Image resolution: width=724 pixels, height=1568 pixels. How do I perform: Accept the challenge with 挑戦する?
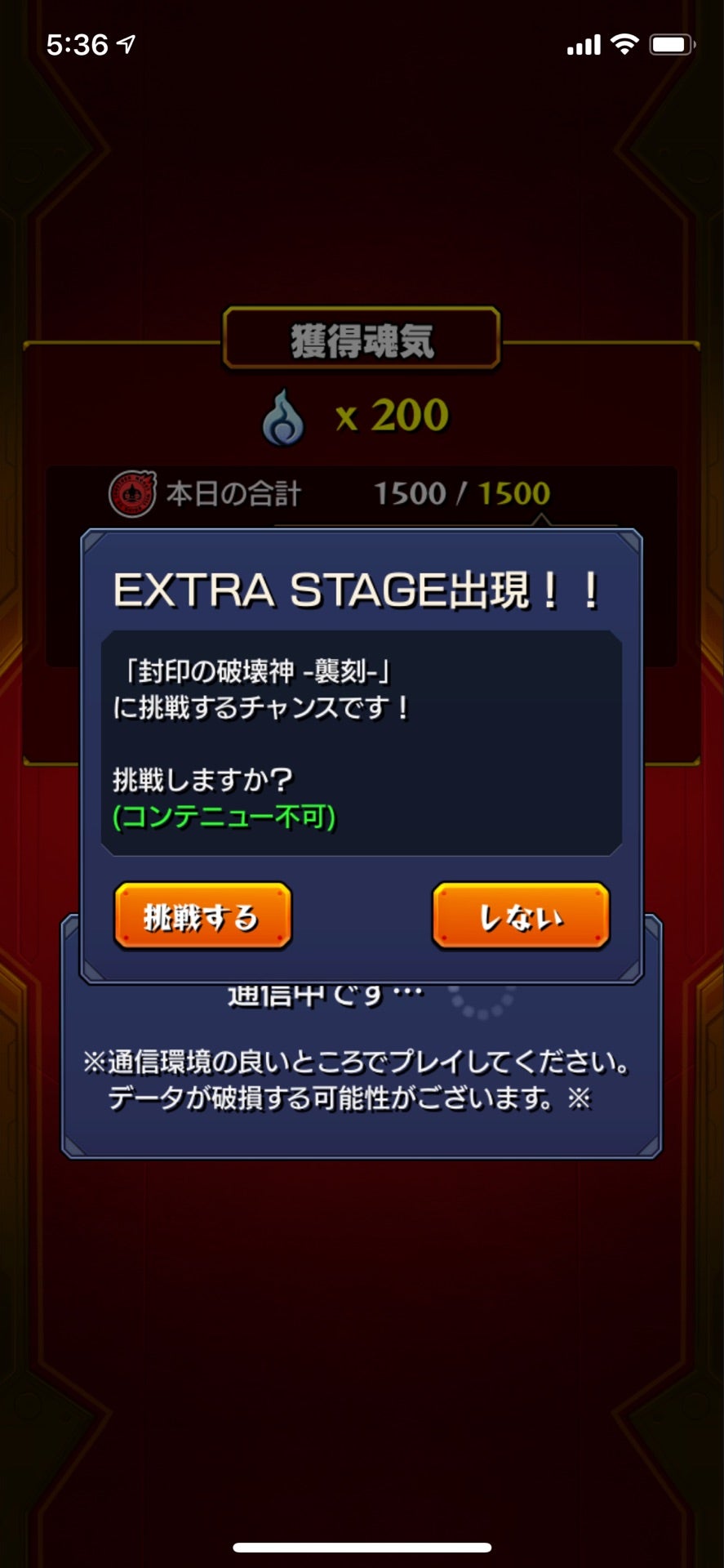click(x=202, y=917)
